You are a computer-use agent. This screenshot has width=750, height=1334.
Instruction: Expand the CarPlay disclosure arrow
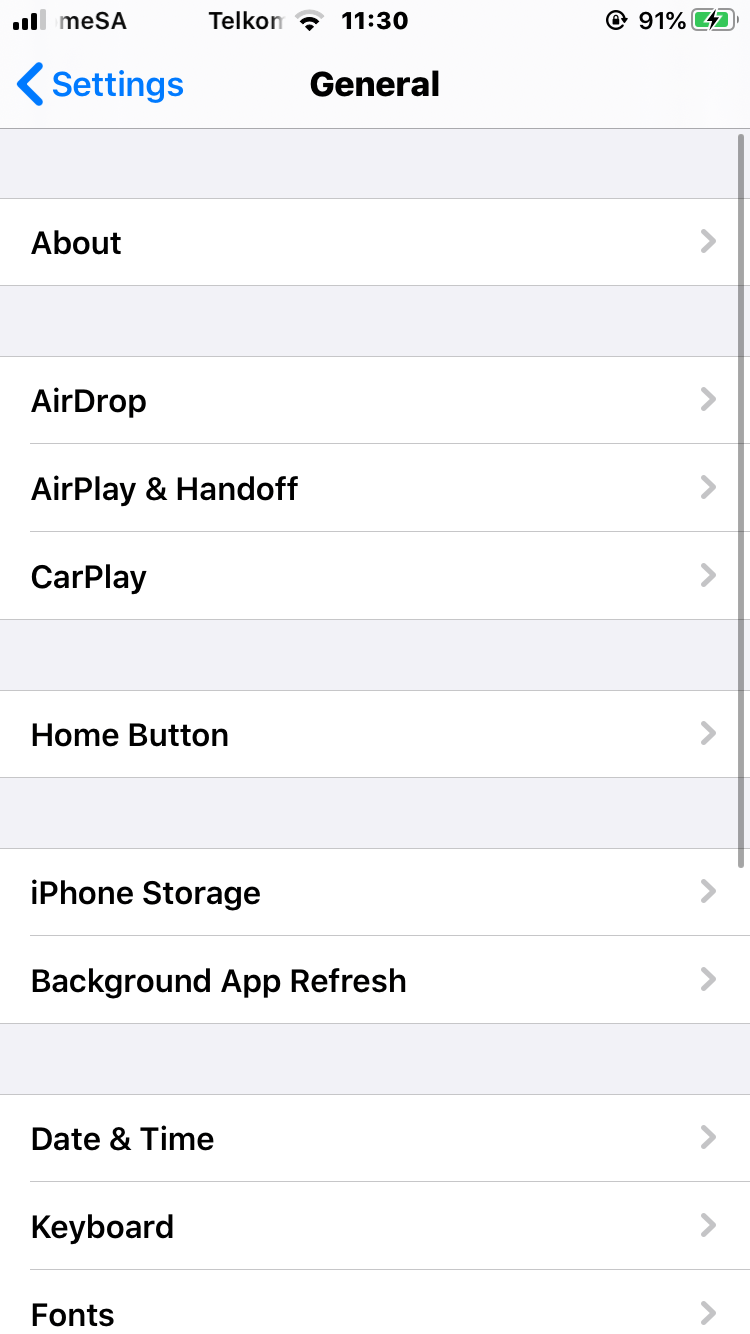click(x=709, y=576)
